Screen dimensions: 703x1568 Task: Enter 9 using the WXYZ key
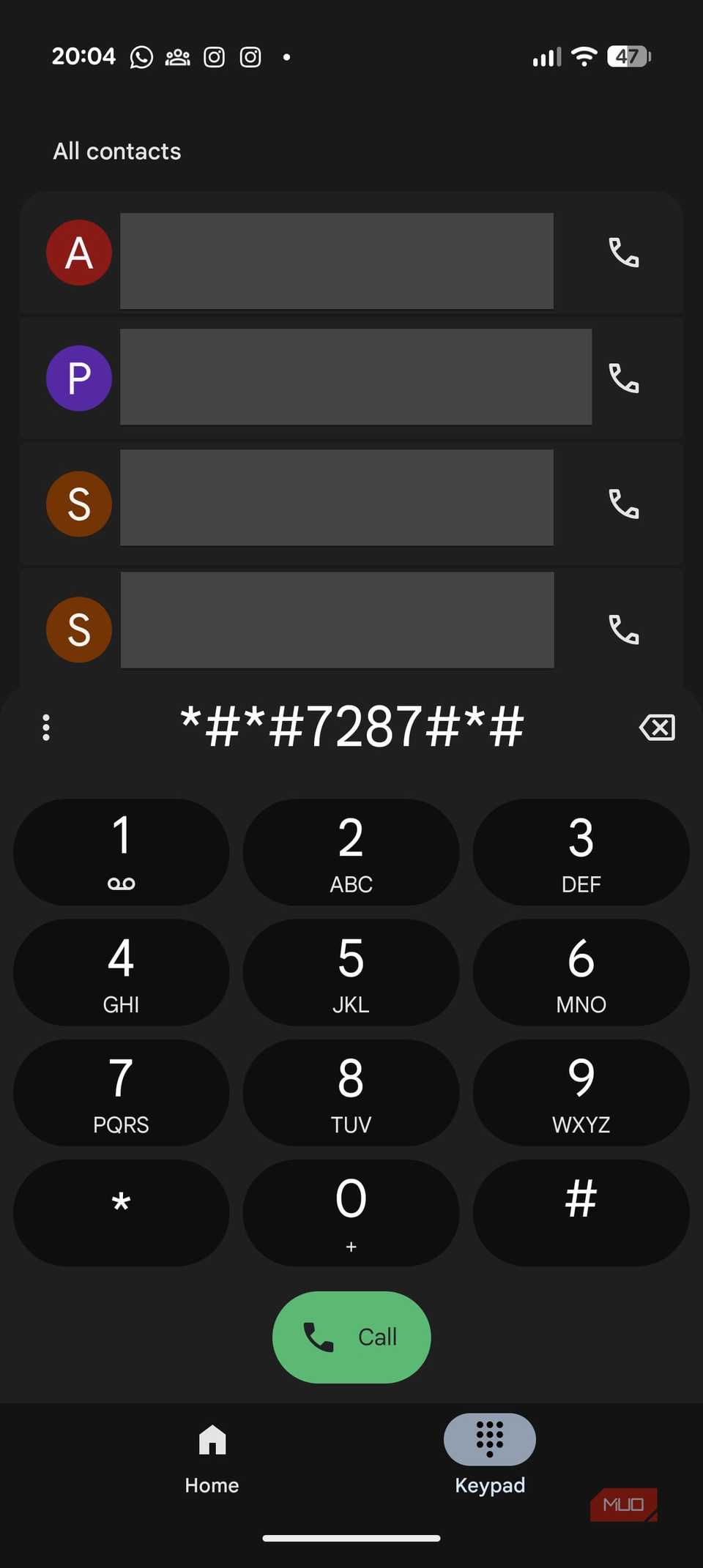click(x=581, y=1092)
